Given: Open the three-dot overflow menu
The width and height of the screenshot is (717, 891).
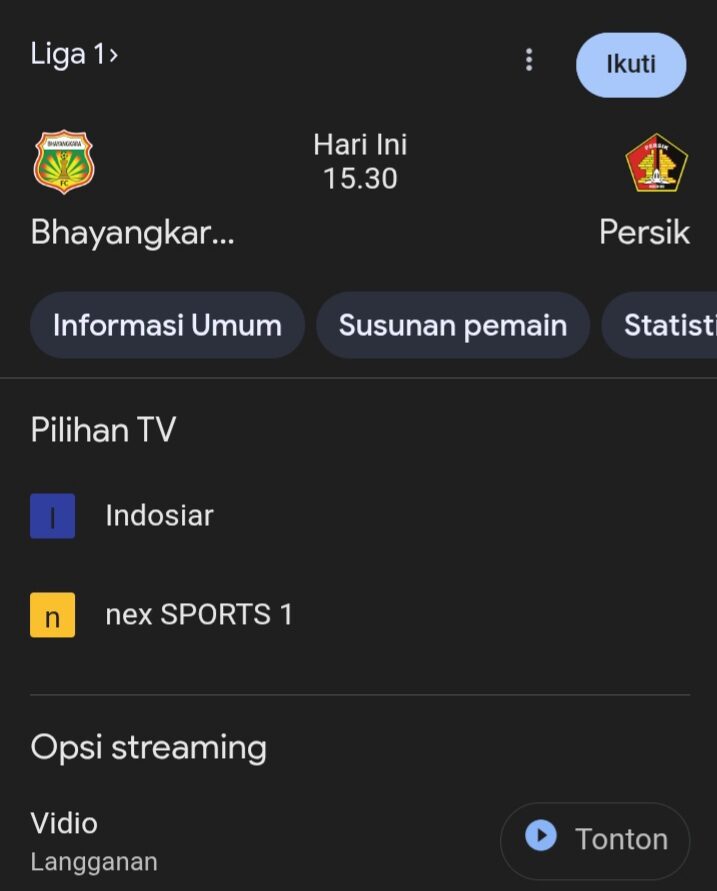Looking at the screenshot, I should coord(529,60).
